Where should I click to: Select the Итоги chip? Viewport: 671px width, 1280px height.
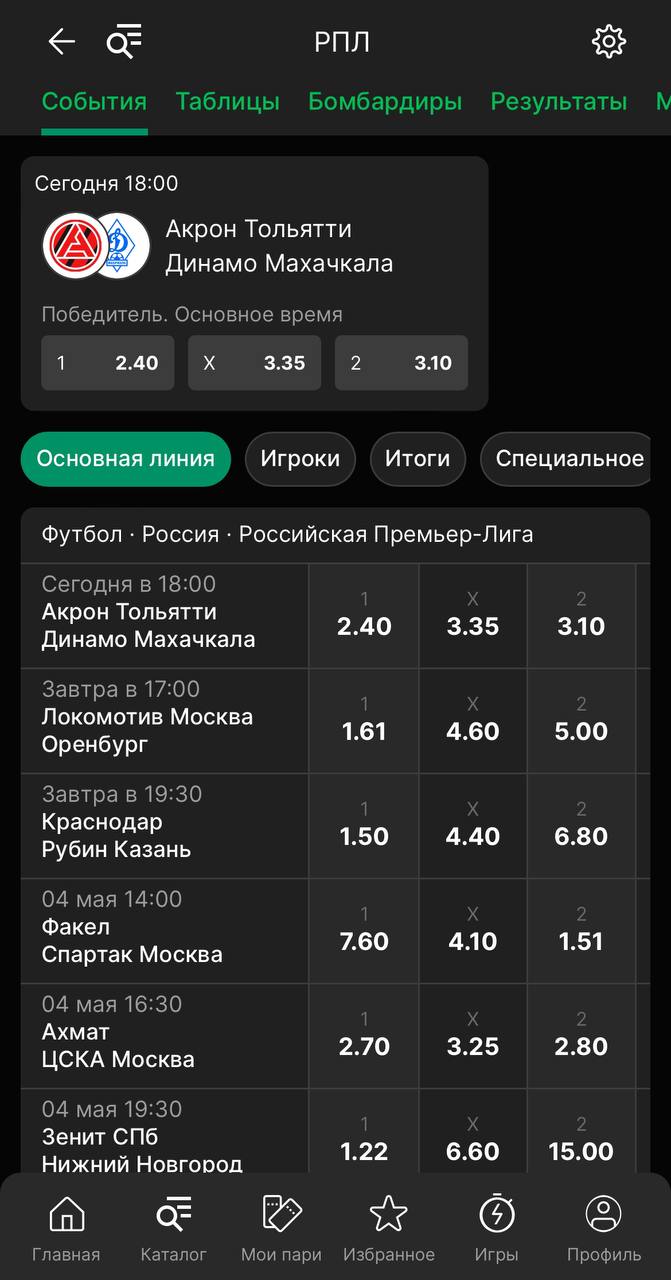tap(418, 459)
